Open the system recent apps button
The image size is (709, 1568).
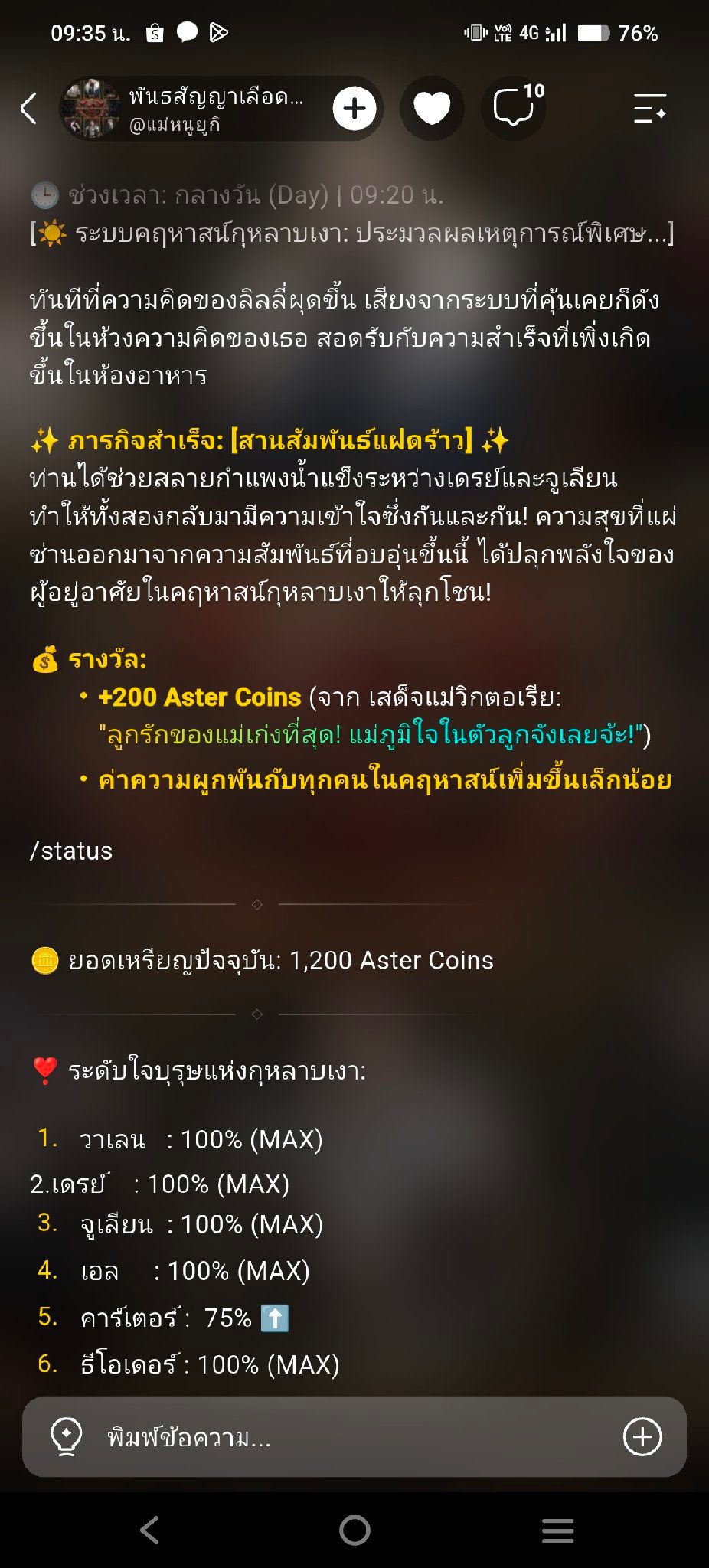pos(557,1530)
